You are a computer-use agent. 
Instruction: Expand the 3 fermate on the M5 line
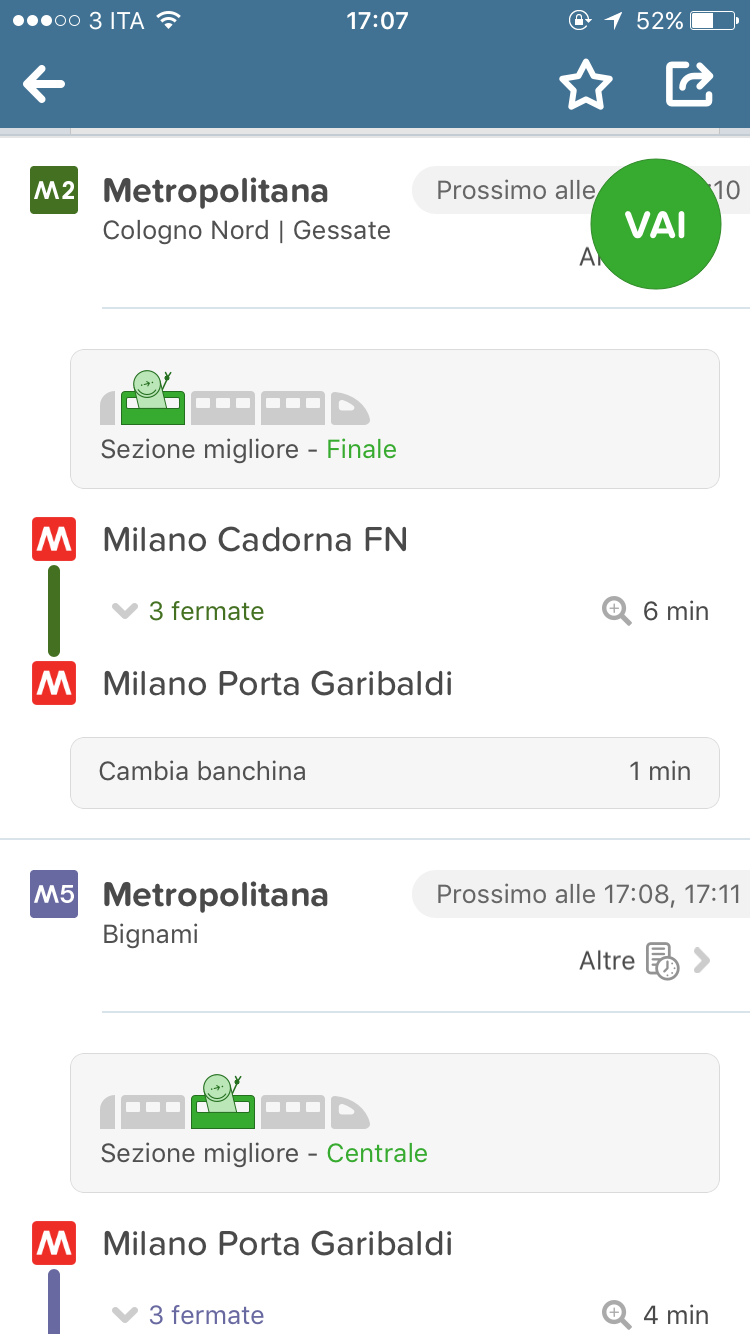(188, 1315)
